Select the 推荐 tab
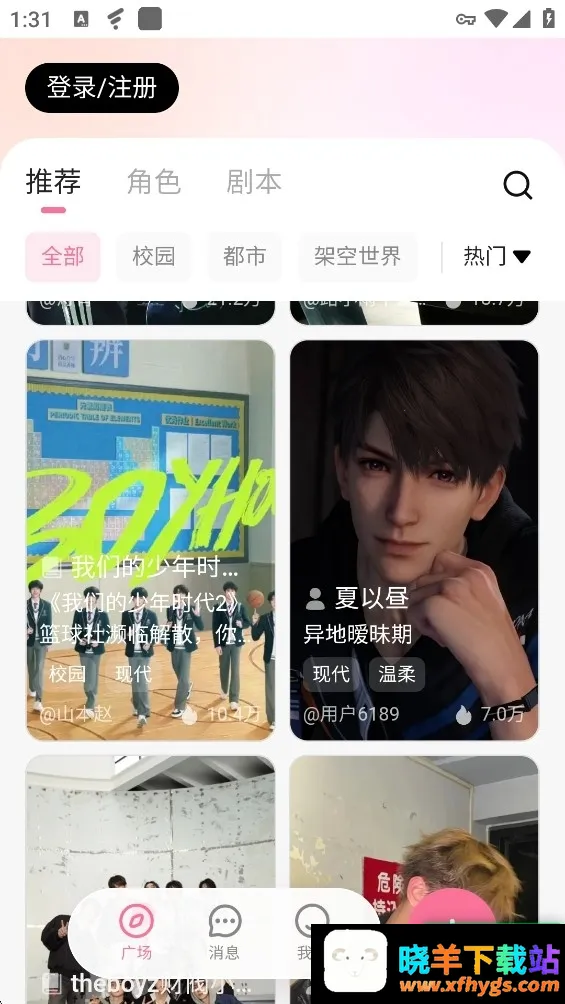Screen dimensions: 565x1004 pos(53,182)
